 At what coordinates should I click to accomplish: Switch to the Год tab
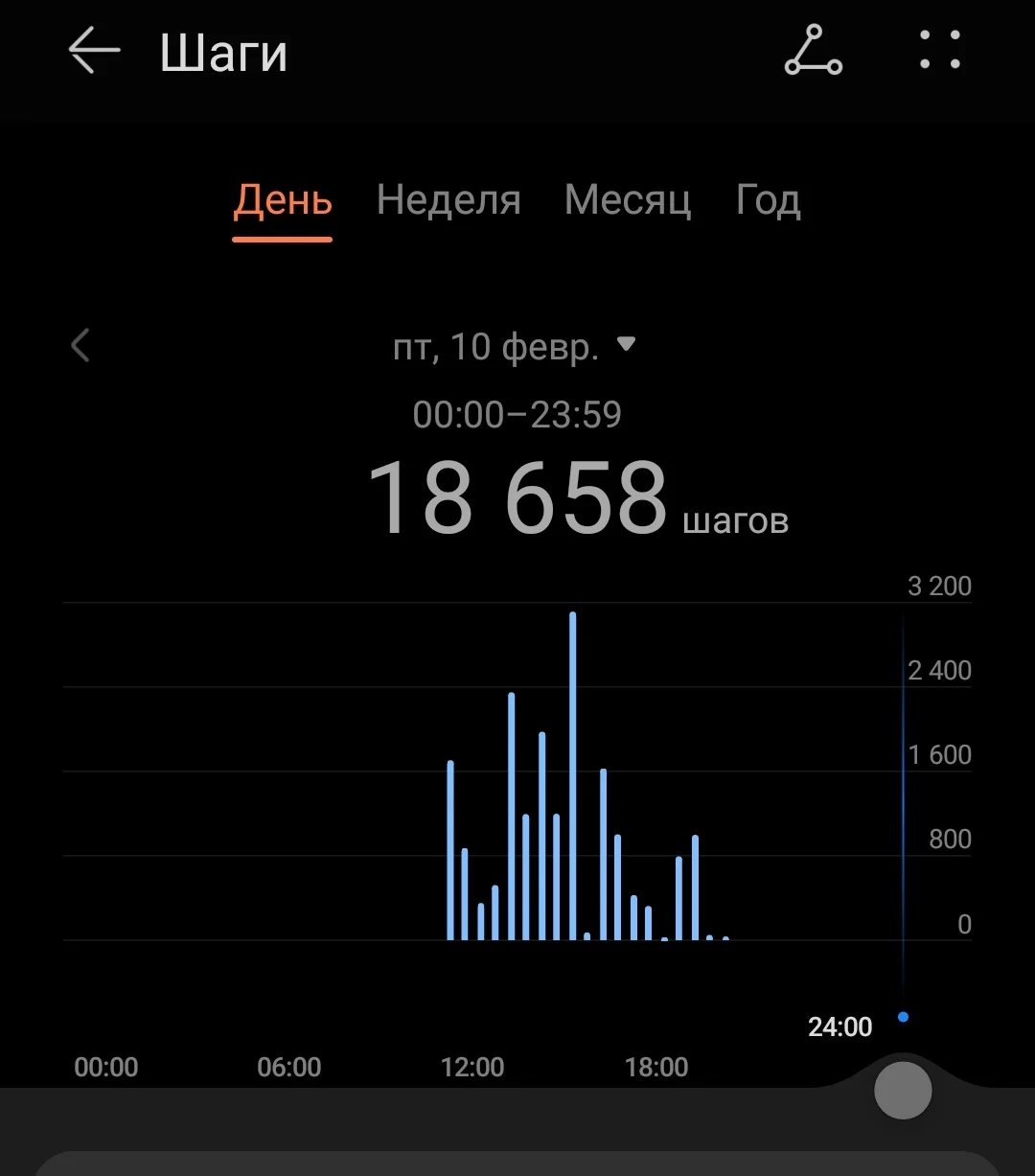(x=768, y=200)
